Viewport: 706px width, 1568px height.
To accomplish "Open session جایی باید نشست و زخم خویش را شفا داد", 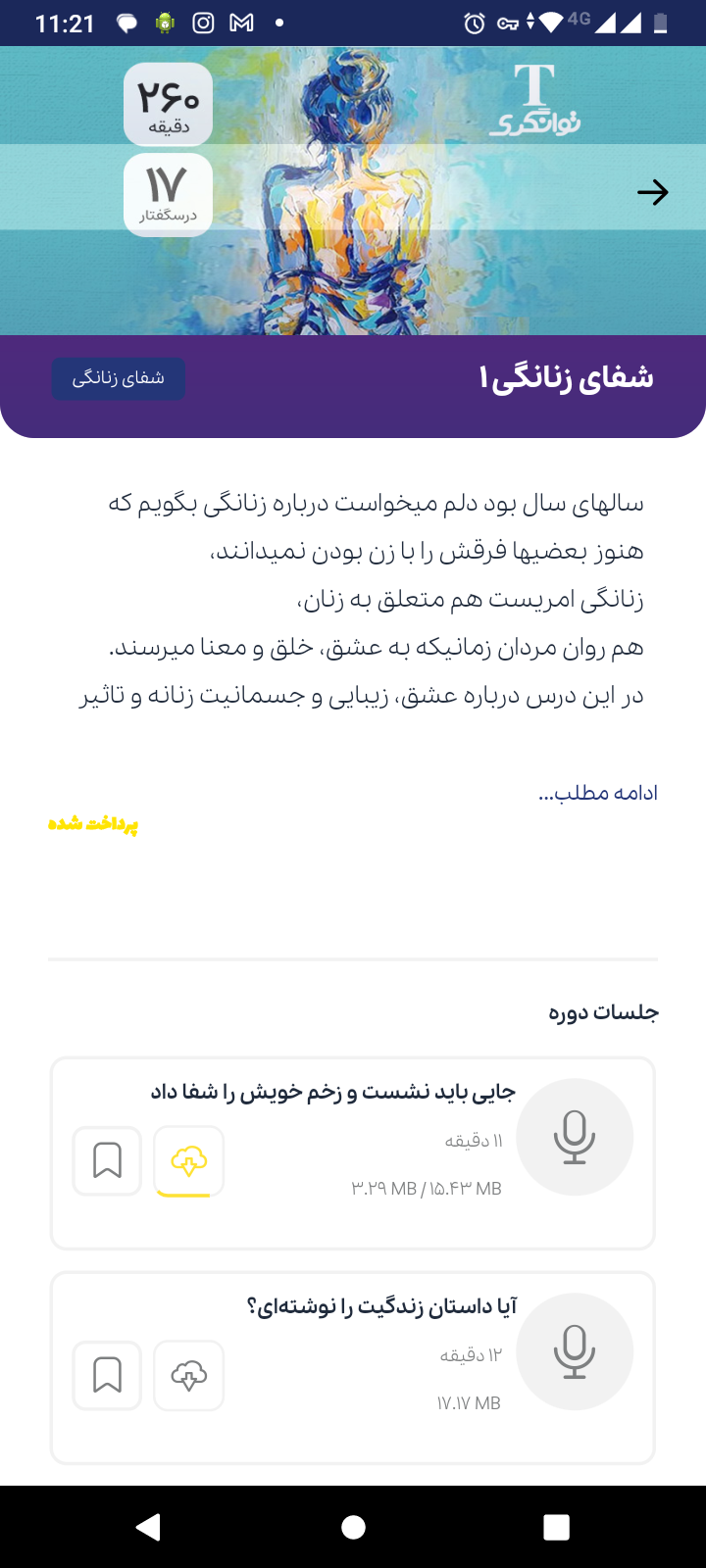I will [x=333, y=1092].
